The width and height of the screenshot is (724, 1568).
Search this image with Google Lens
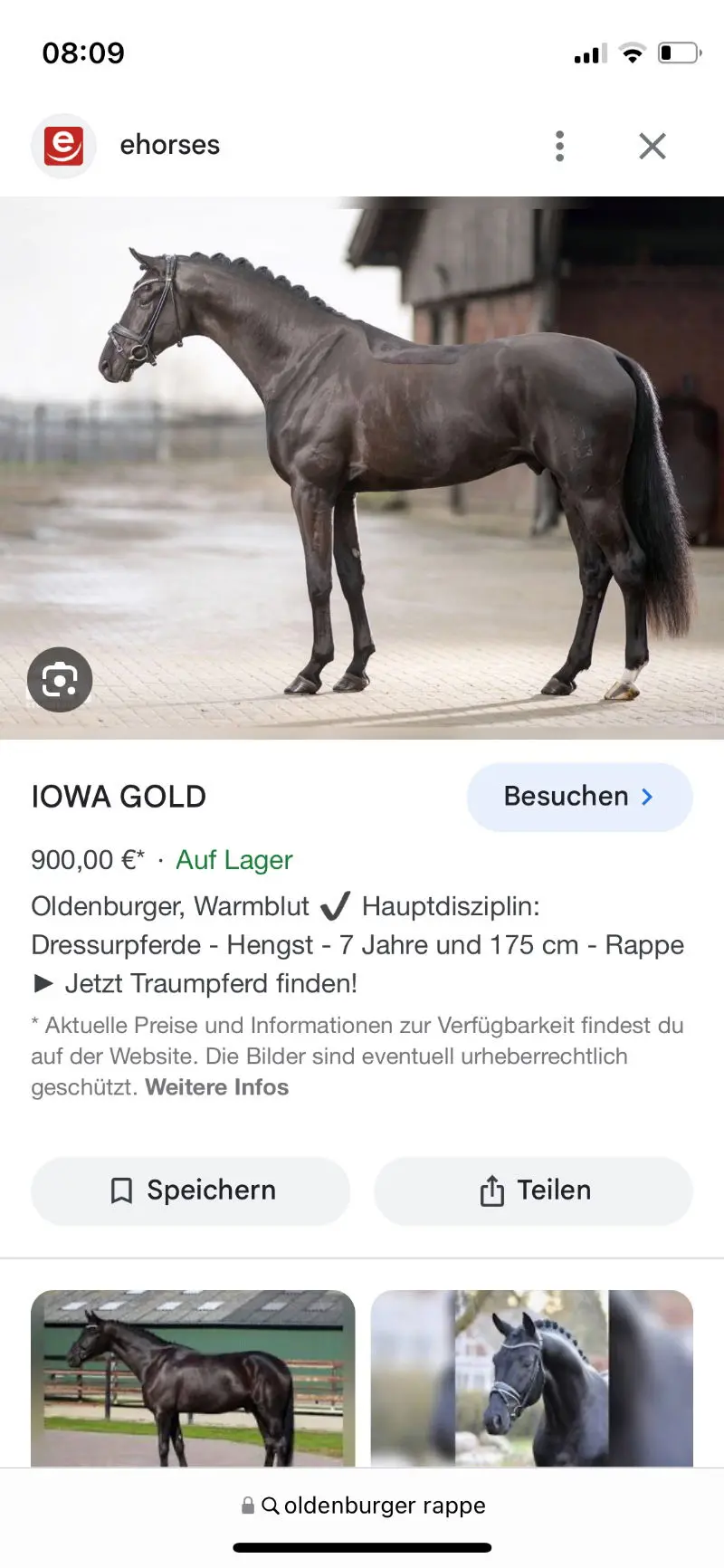click(x=60, y=679)
